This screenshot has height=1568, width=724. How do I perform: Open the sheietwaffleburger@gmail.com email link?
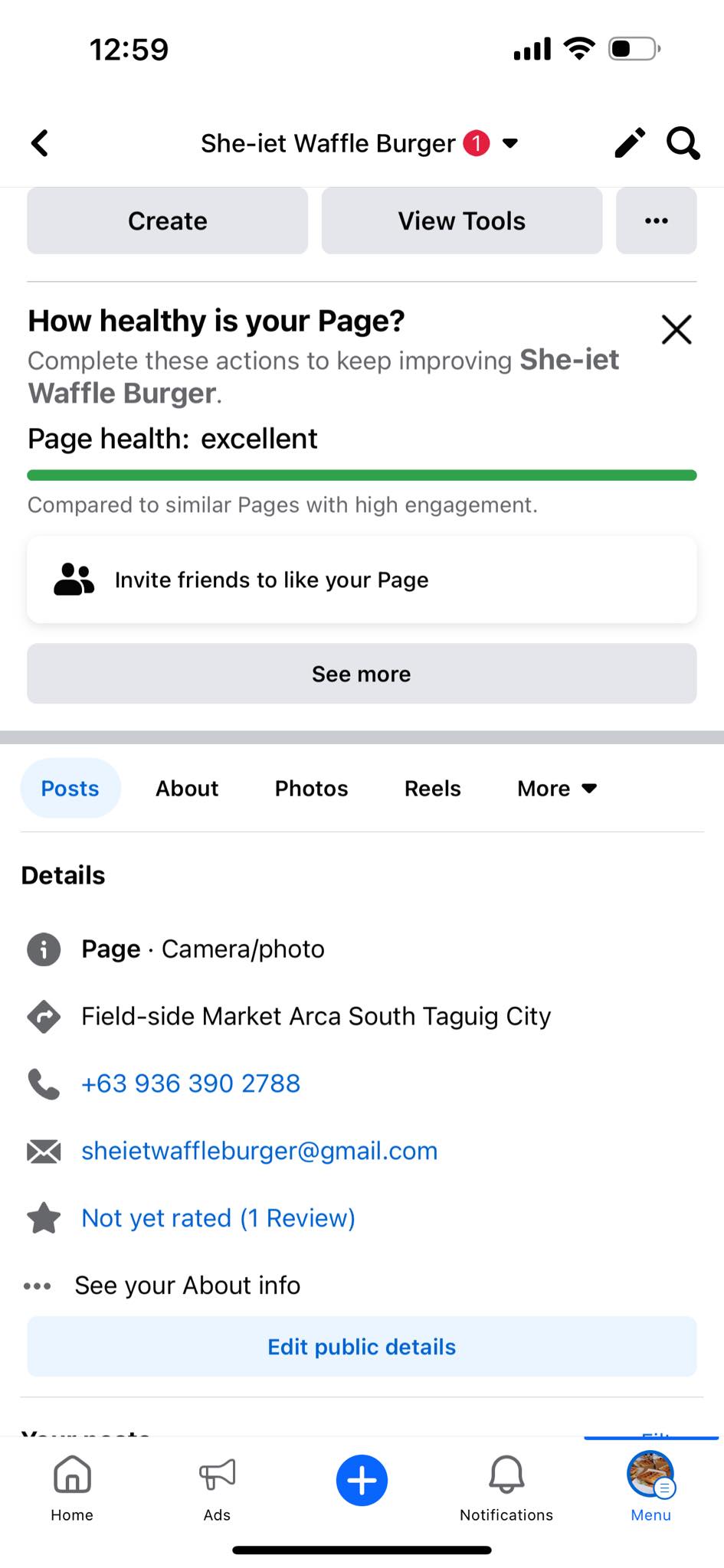click(259, 1151)
